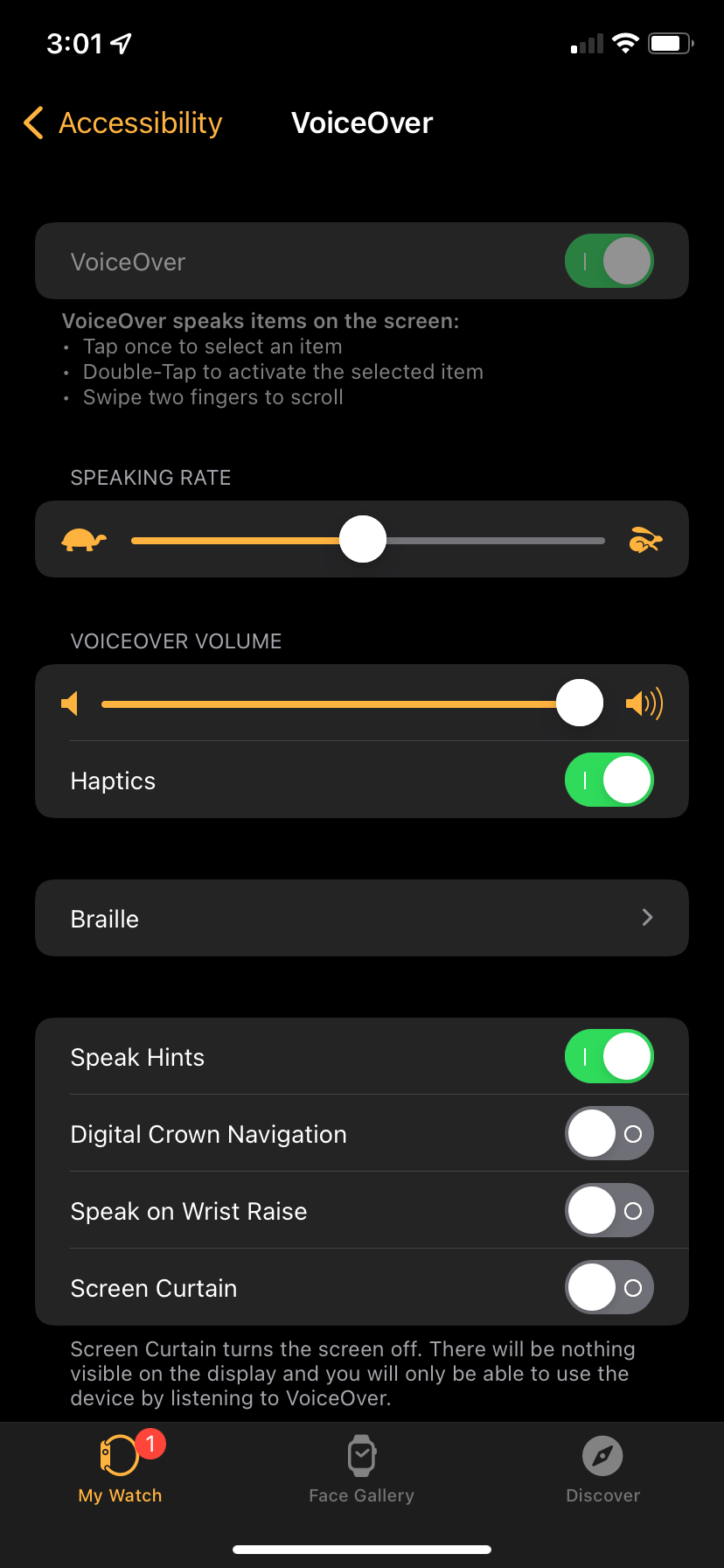Enable Digital Crown Navigation

click(x=609, y=1133)
